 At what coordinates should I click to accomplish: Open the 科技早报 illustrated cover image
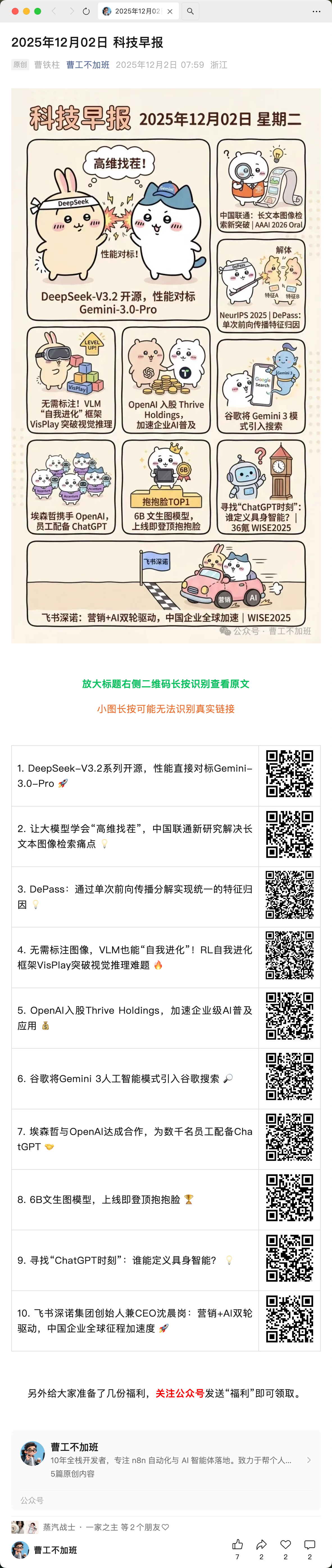pyautogui.click(x=165, y=365)
